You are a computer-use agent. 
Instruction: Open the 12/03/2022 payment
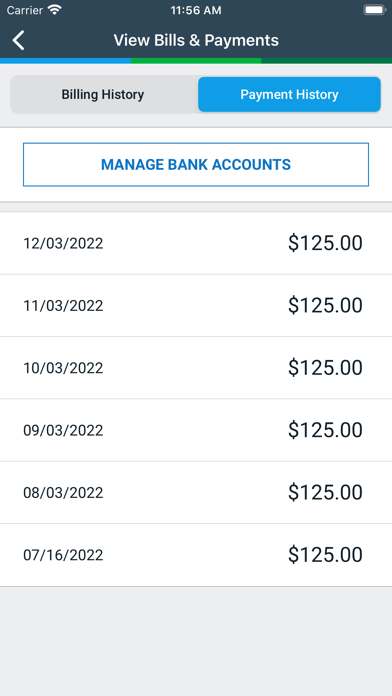point(196,243)
